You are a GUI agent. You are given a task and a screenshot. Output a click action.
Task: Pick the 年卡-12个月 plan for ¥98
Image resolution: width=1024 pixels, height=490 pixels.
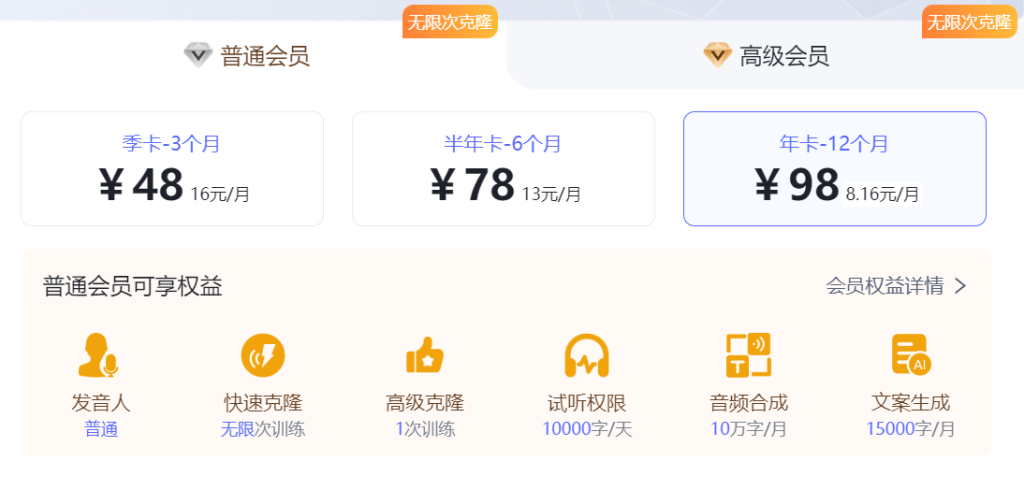click(x=834, y=169)
